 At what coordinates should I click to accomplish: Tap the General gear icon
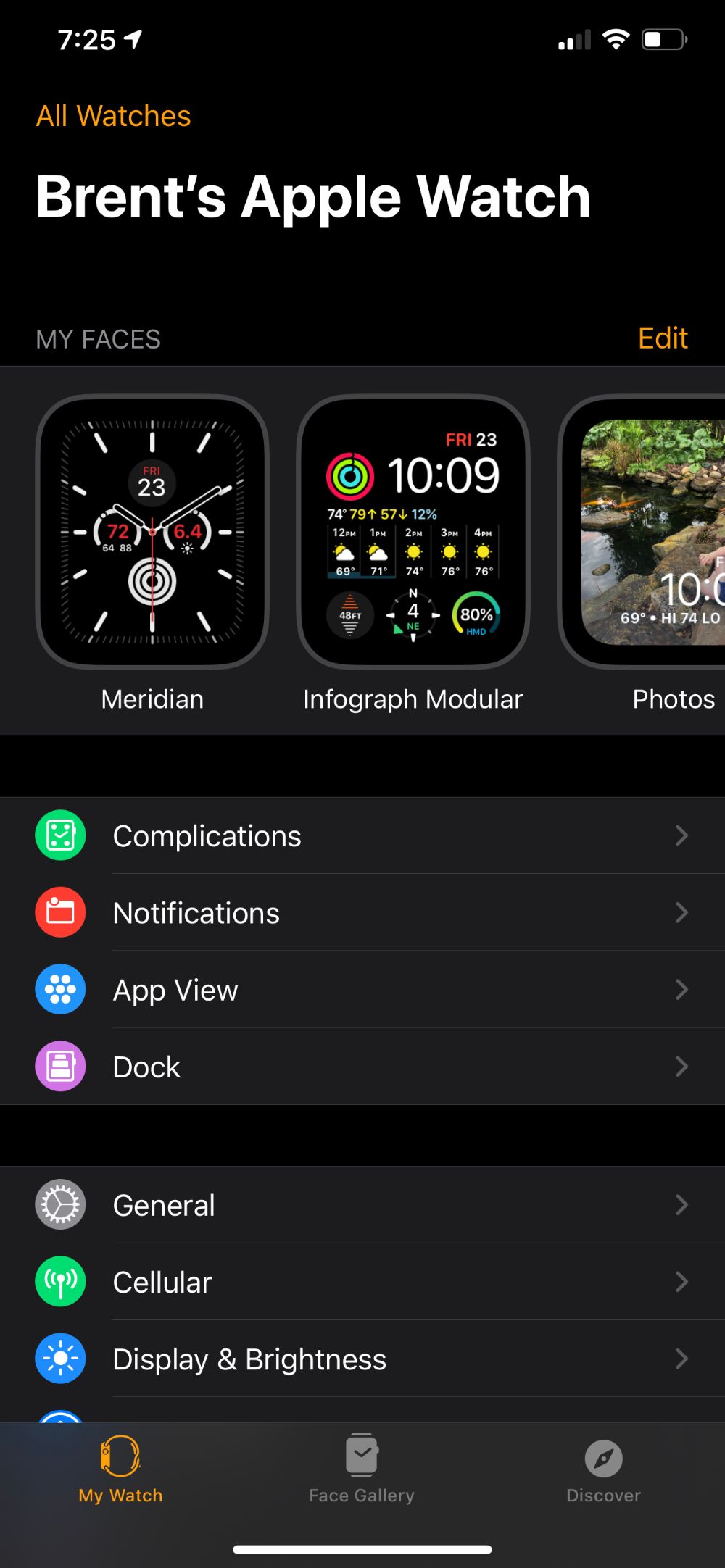[60, 1204]
